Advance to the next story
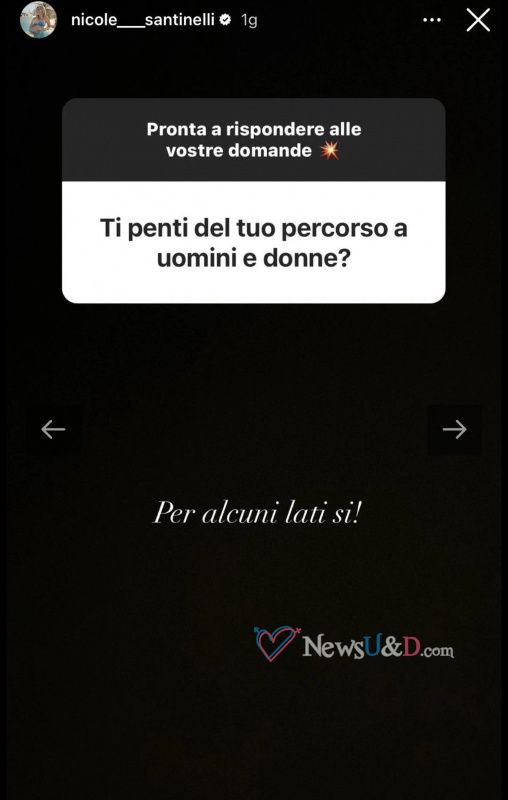Viewport: 508px width, 800px height. [454, 430]
